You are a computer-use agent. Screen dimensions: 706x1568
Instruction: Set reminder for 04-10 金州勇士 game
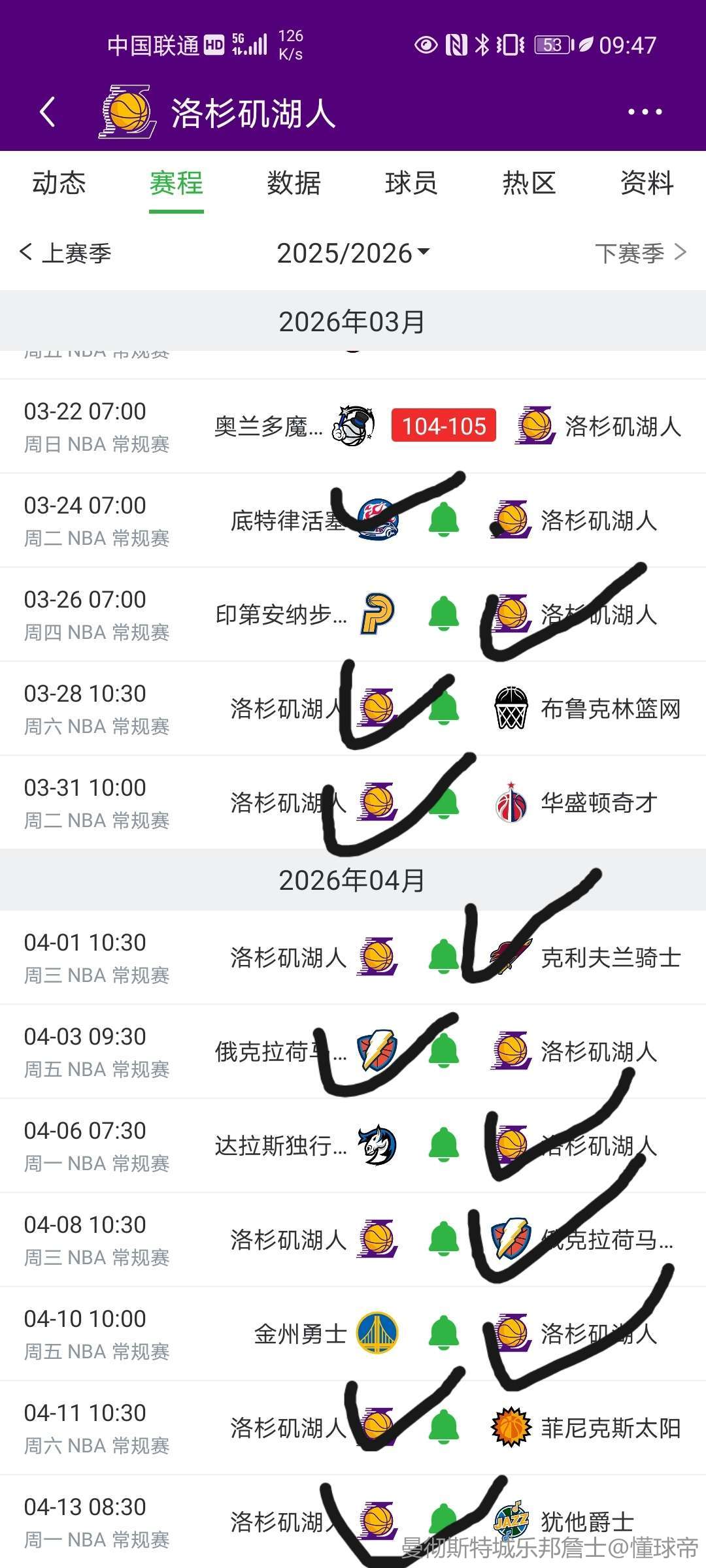point(444,1334)
